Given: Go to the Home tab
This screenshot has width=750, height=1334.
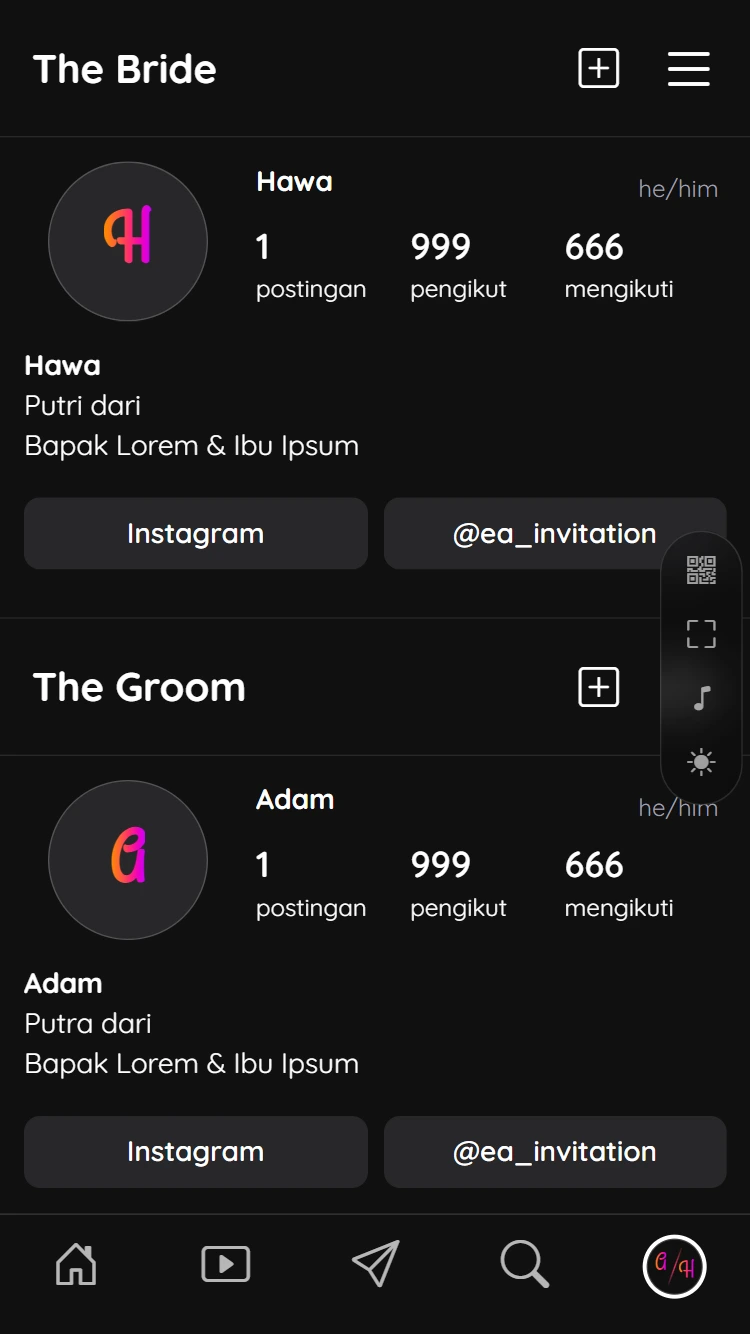Looking at the screenshot, I should tap(76, 1264).
